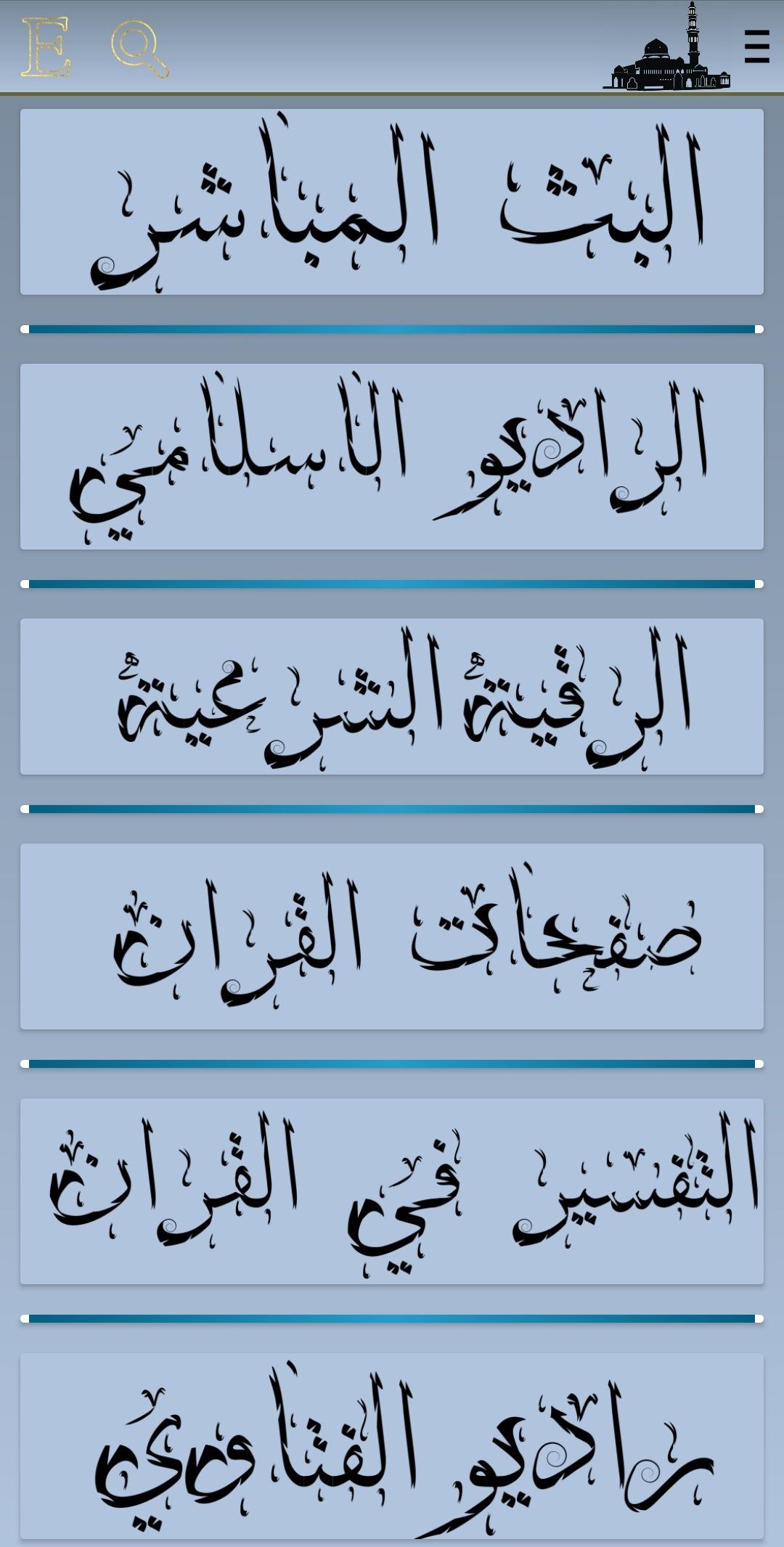Screen dimensions: 784x1547
Task: Open راديو الفتاوى fatwa radio
Action: pos(392,1446)
